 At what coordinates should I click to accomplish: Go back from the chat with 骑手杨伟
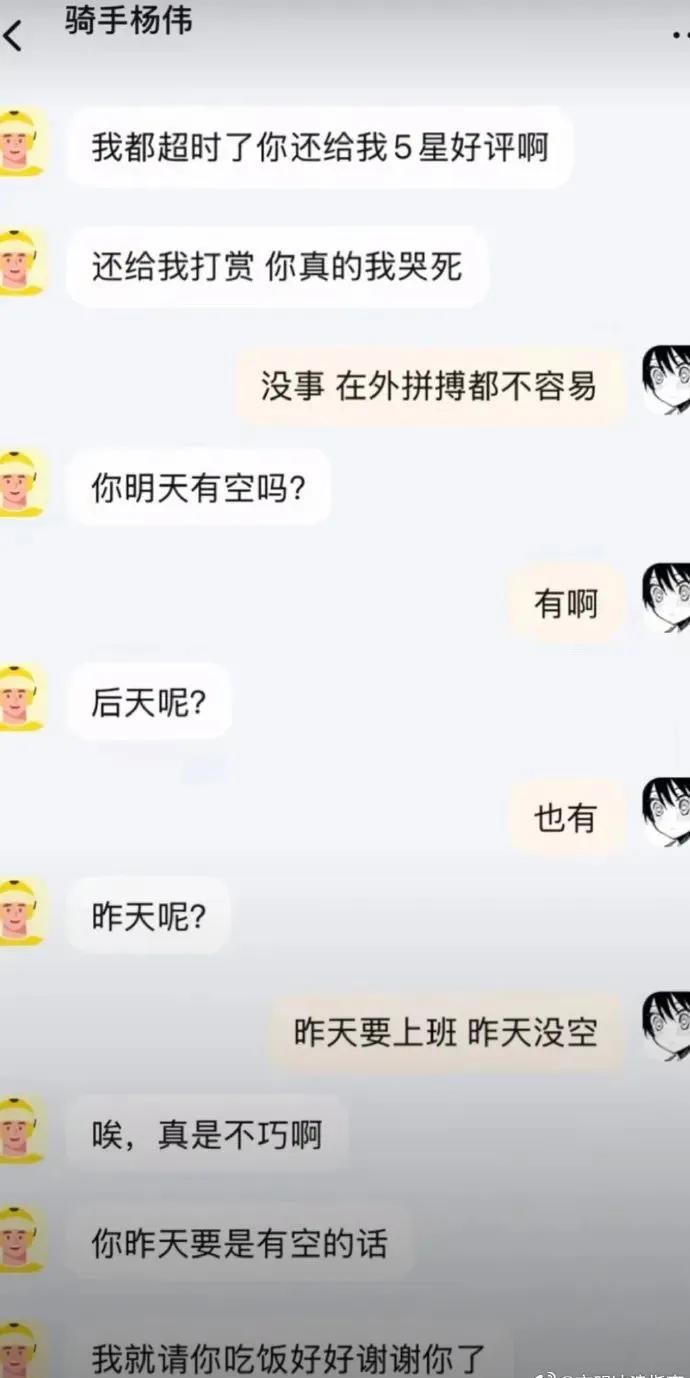[x=13, y=38]
